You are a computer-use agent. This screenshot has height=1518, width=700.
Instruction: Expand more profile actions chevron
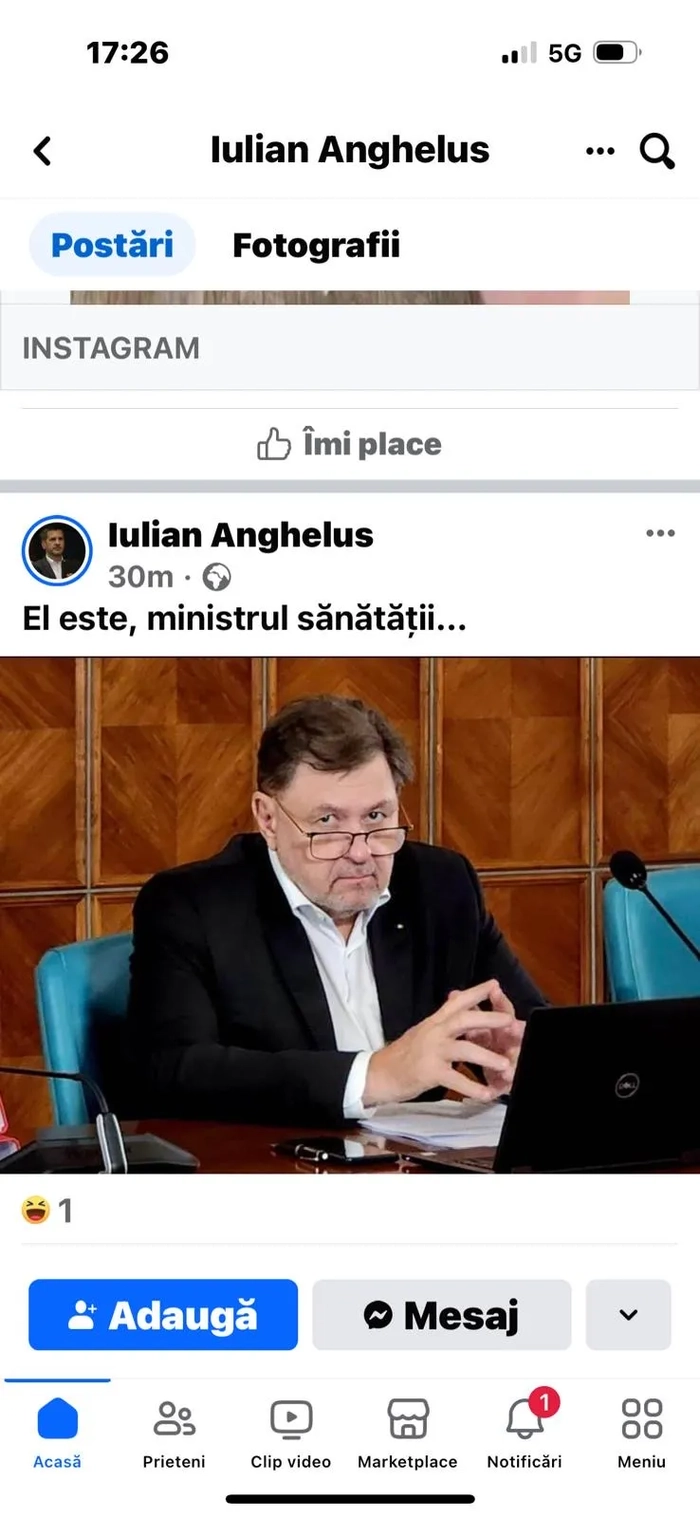click(628, 1314)
